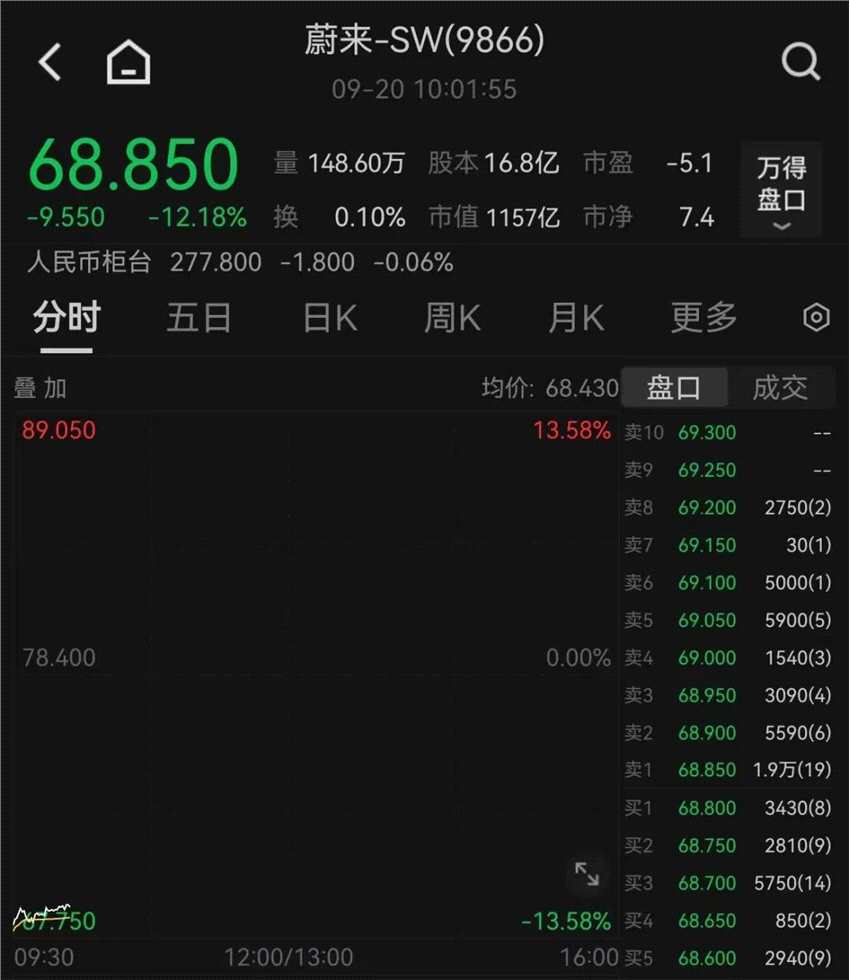Screen dimensions: 850x980
Task: Switch to the 周K chart tab
Action: [x=452, y=318]
